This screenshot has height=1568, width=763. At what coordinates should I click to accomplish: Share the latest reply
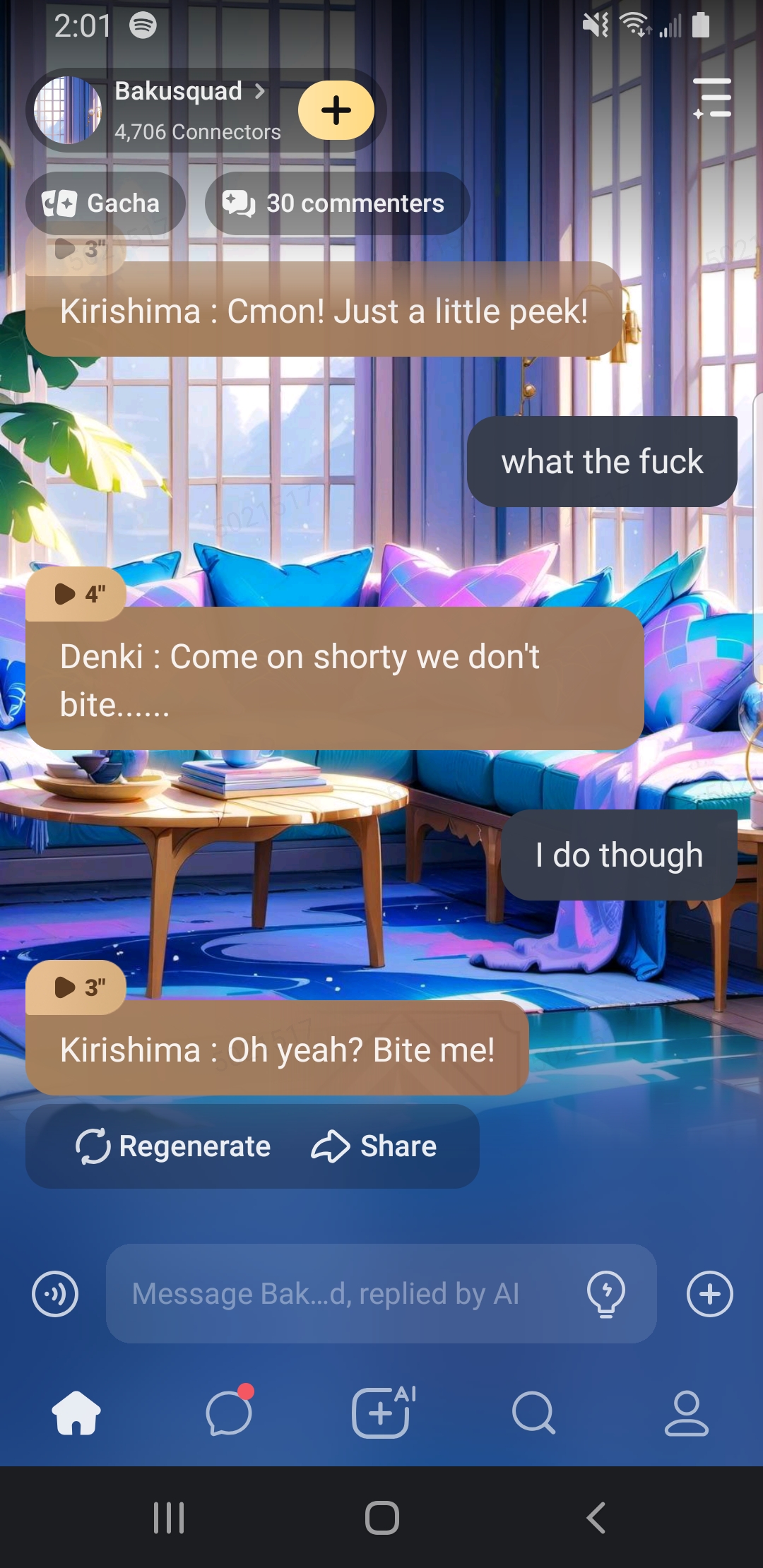pos(374,1146)
